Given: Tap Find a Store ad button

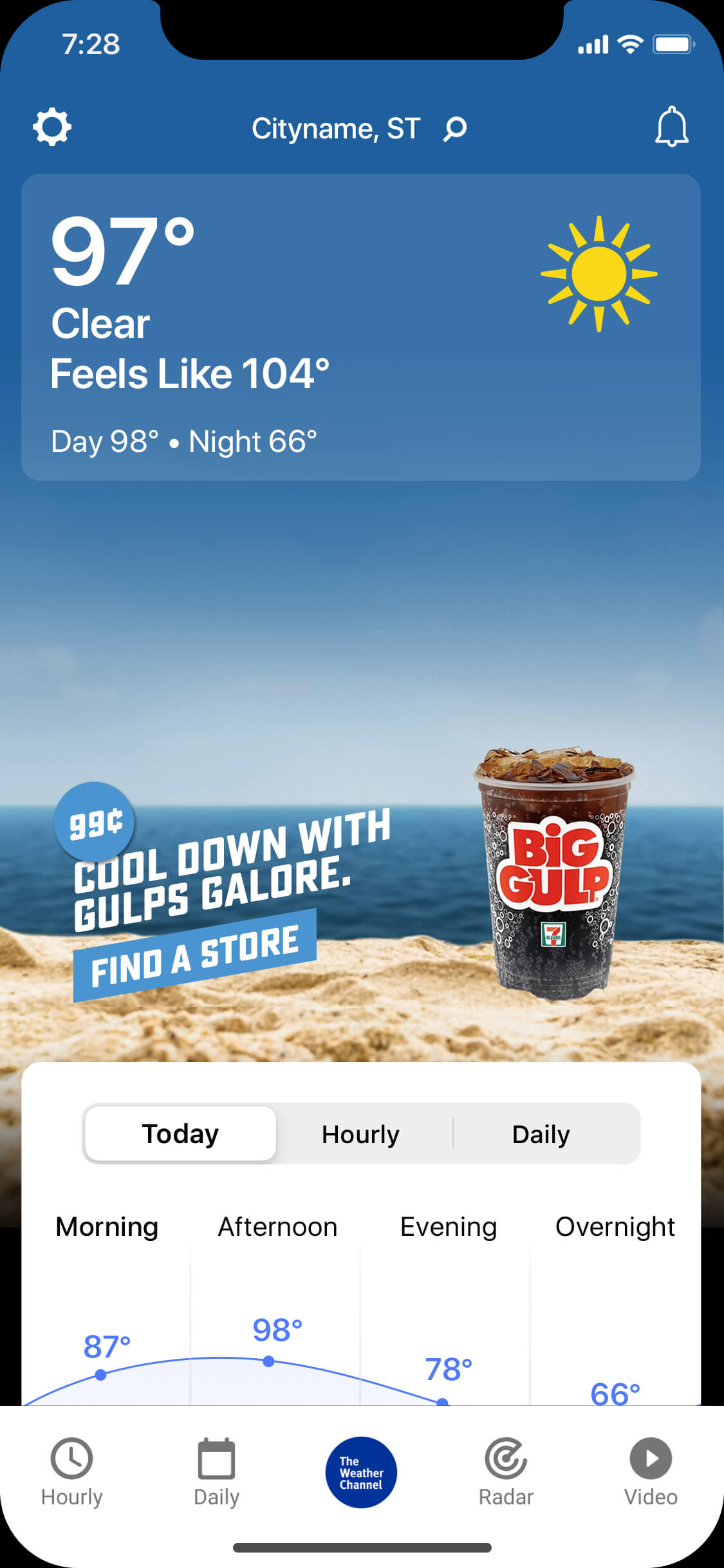Looking at the screenshot, I should click(194, 956).
